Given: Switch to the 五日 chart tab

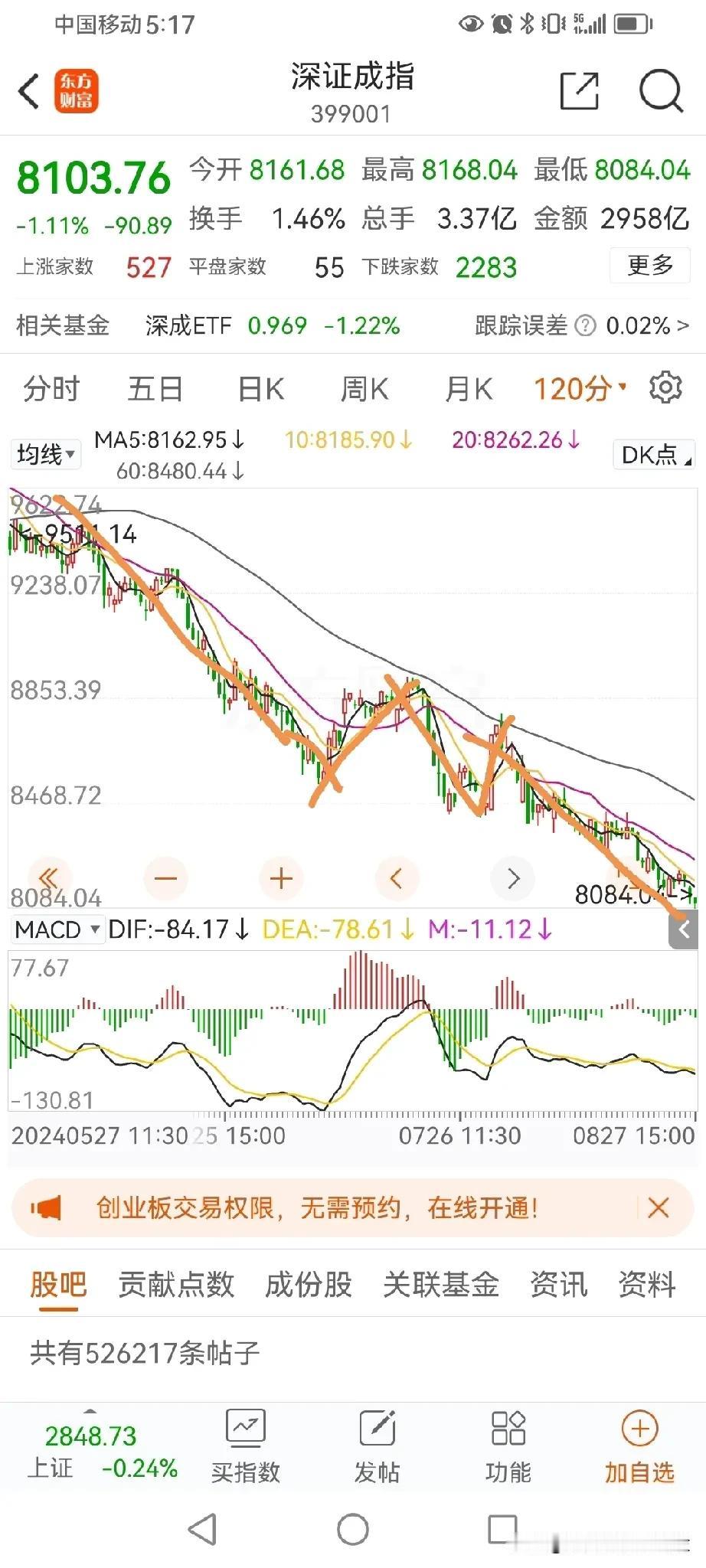Looking at the screenshot, I should [155, 389].
